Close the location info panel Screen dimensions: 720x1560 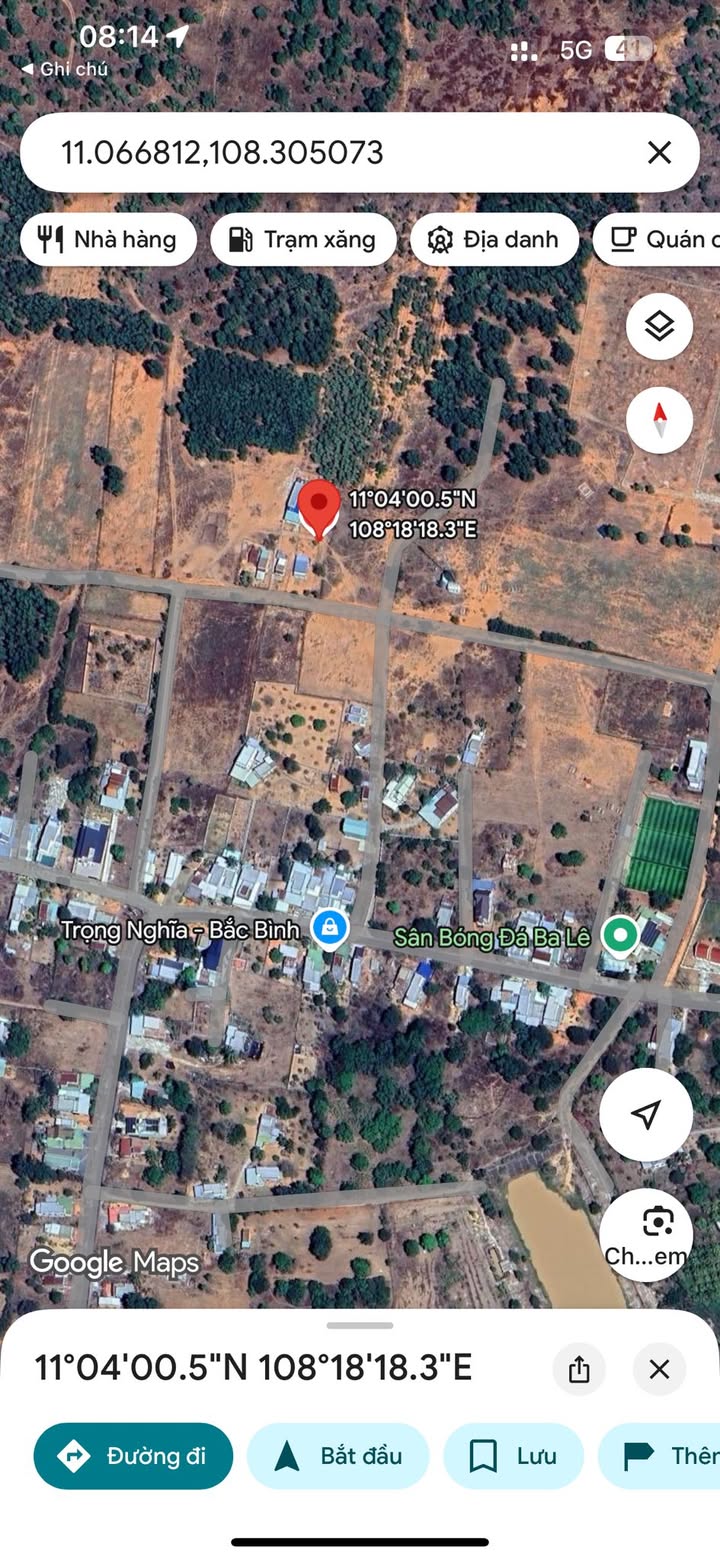(x=659, y=1369)
